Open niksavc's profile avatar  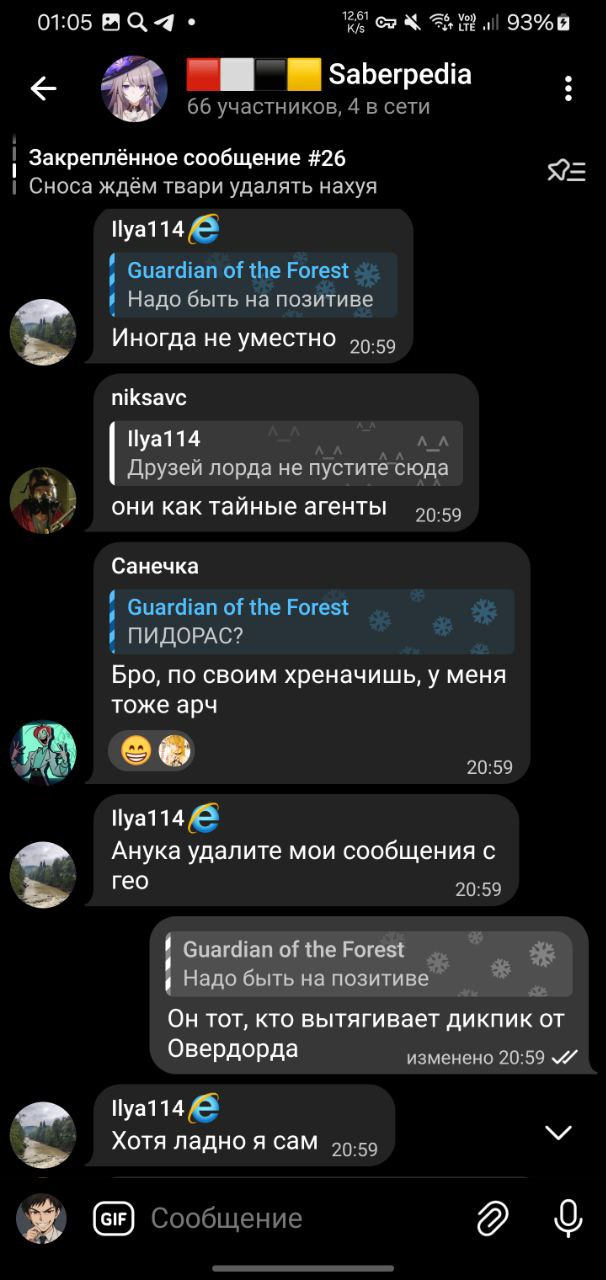coord(43,500)
